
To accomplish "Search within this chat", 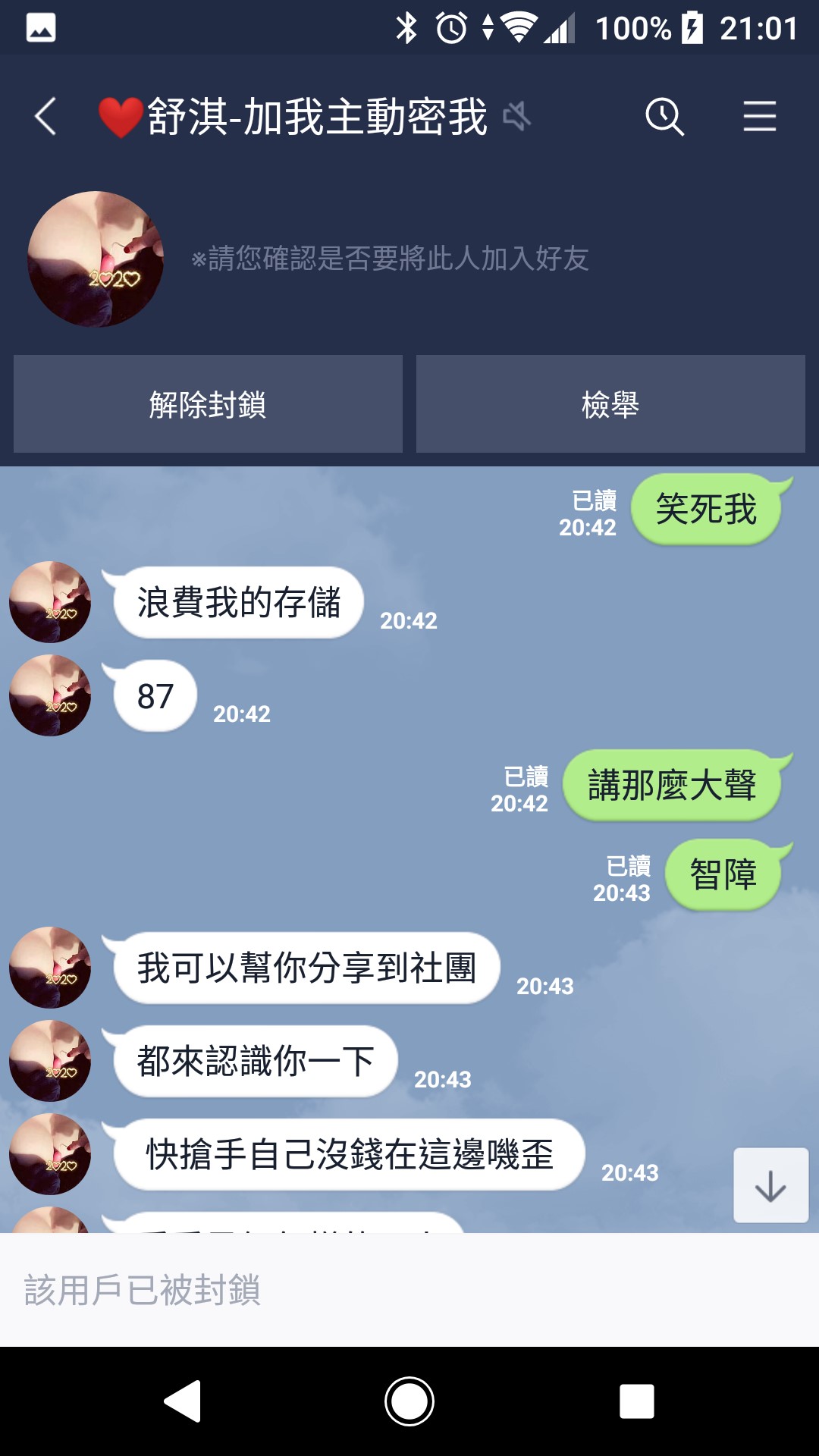I will tap(664, 117).
